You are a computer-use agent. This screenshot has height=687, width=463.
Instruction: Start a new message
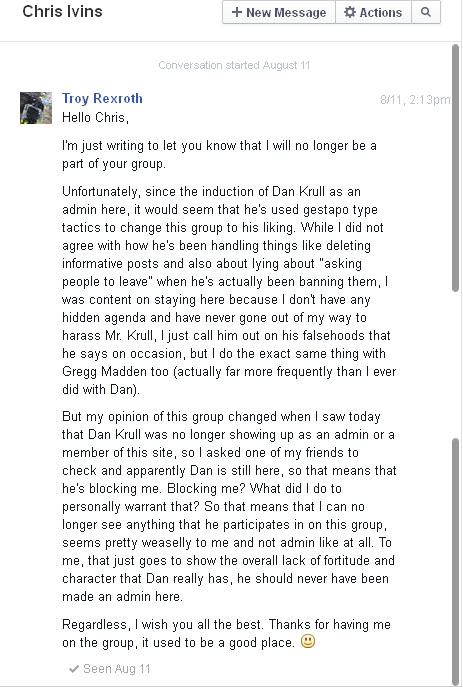(279, 12)
